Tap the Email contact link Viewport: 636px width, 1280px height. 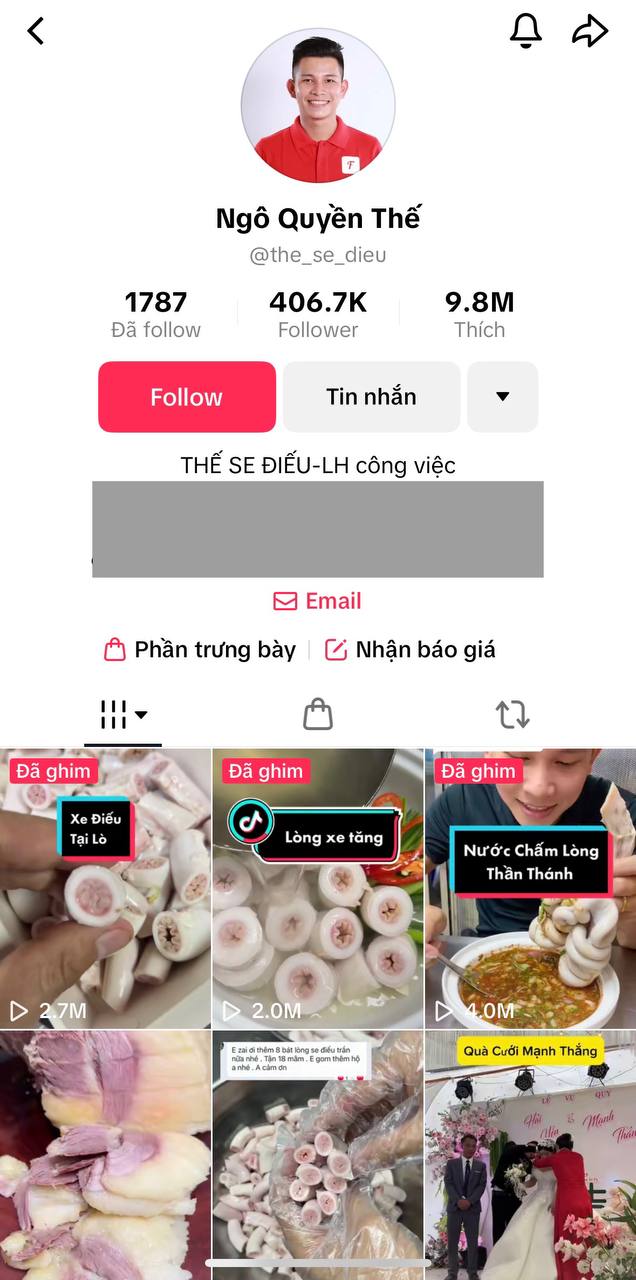point(318,601)
